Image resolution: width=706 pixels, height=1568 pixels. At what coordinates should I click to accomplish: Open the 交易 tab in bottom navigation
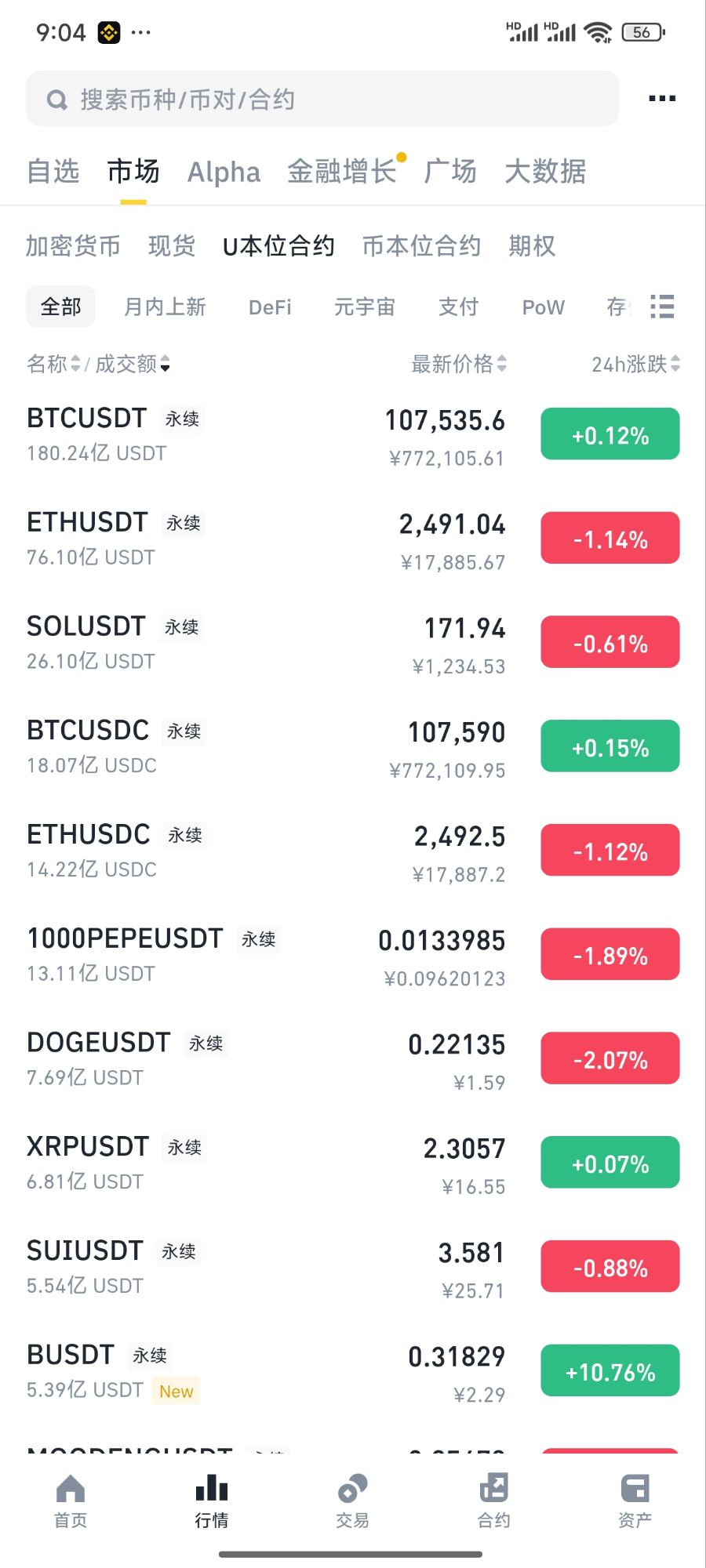(x=353, y=1501)
